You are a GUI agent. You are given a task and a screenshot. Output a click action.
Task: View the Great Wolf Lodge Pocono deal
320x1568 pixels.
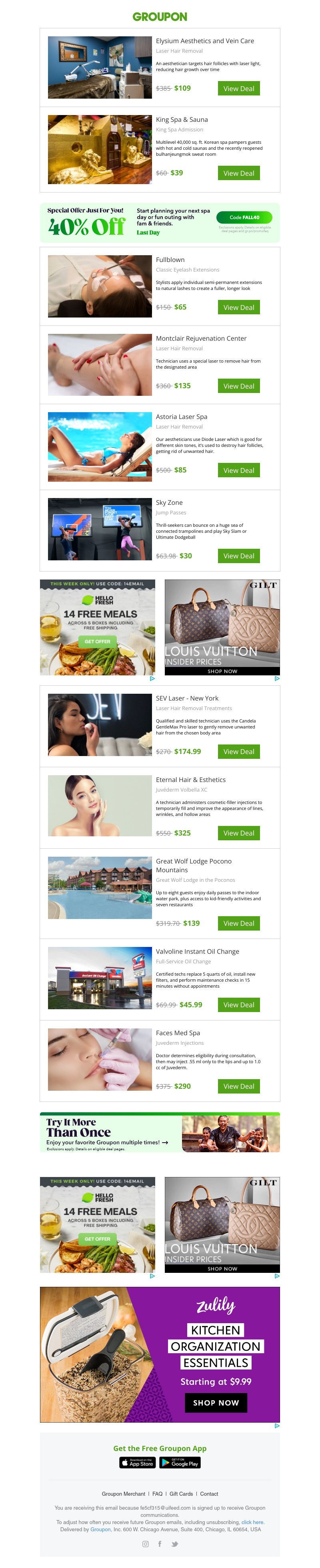[238, 923]
